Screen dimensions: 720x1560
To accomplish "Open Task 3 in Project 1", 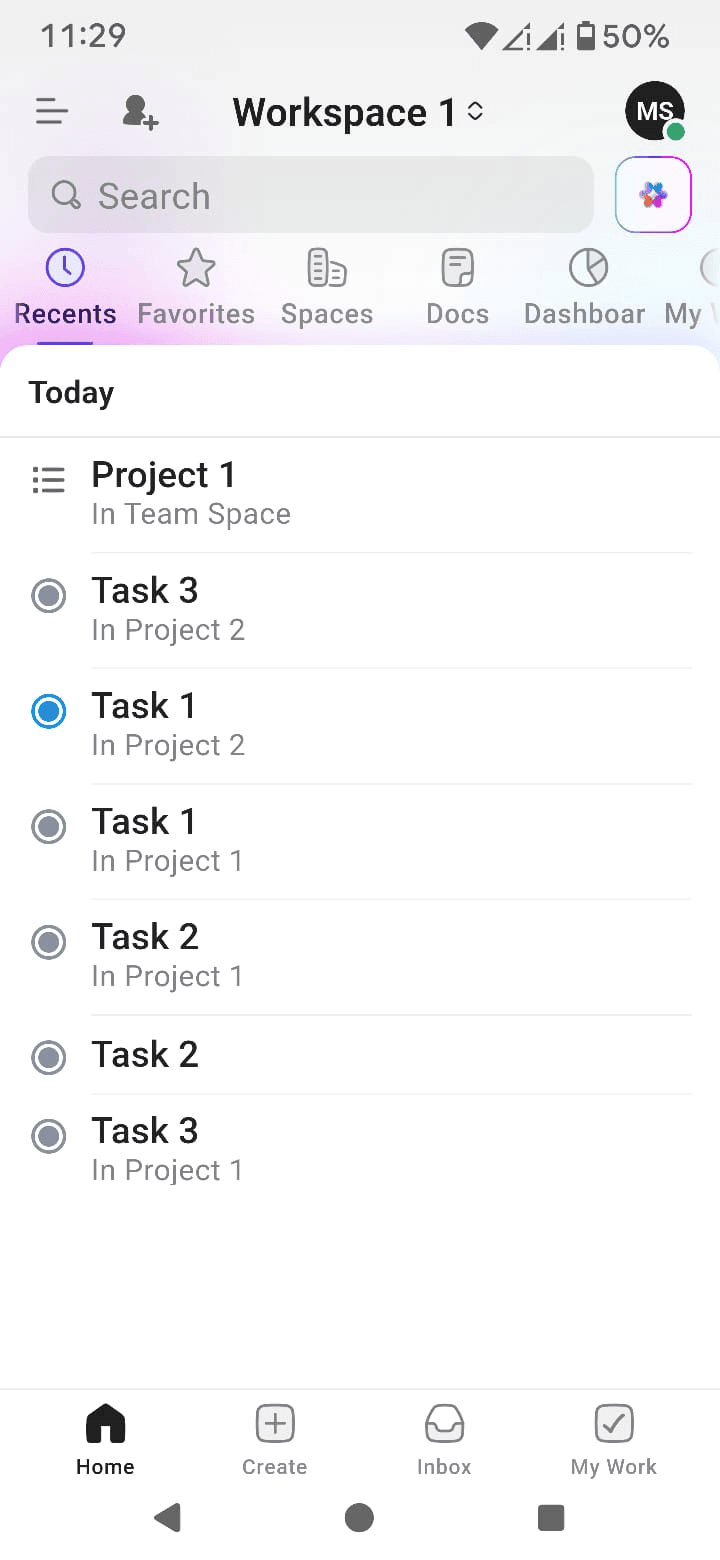I will pos(360,1150).
